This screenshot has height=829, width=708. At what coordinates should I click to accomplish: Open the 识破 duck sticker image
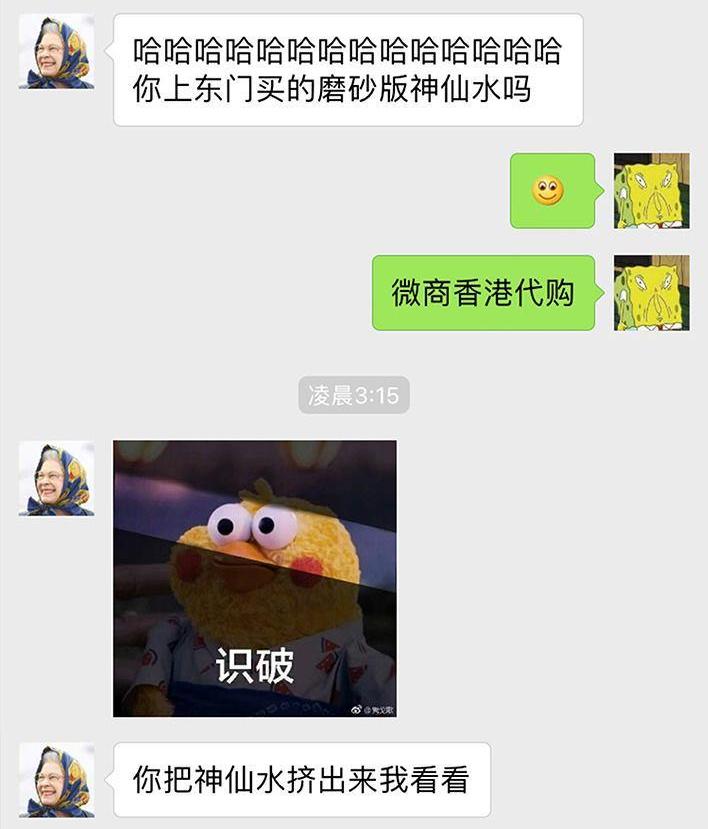255,578
